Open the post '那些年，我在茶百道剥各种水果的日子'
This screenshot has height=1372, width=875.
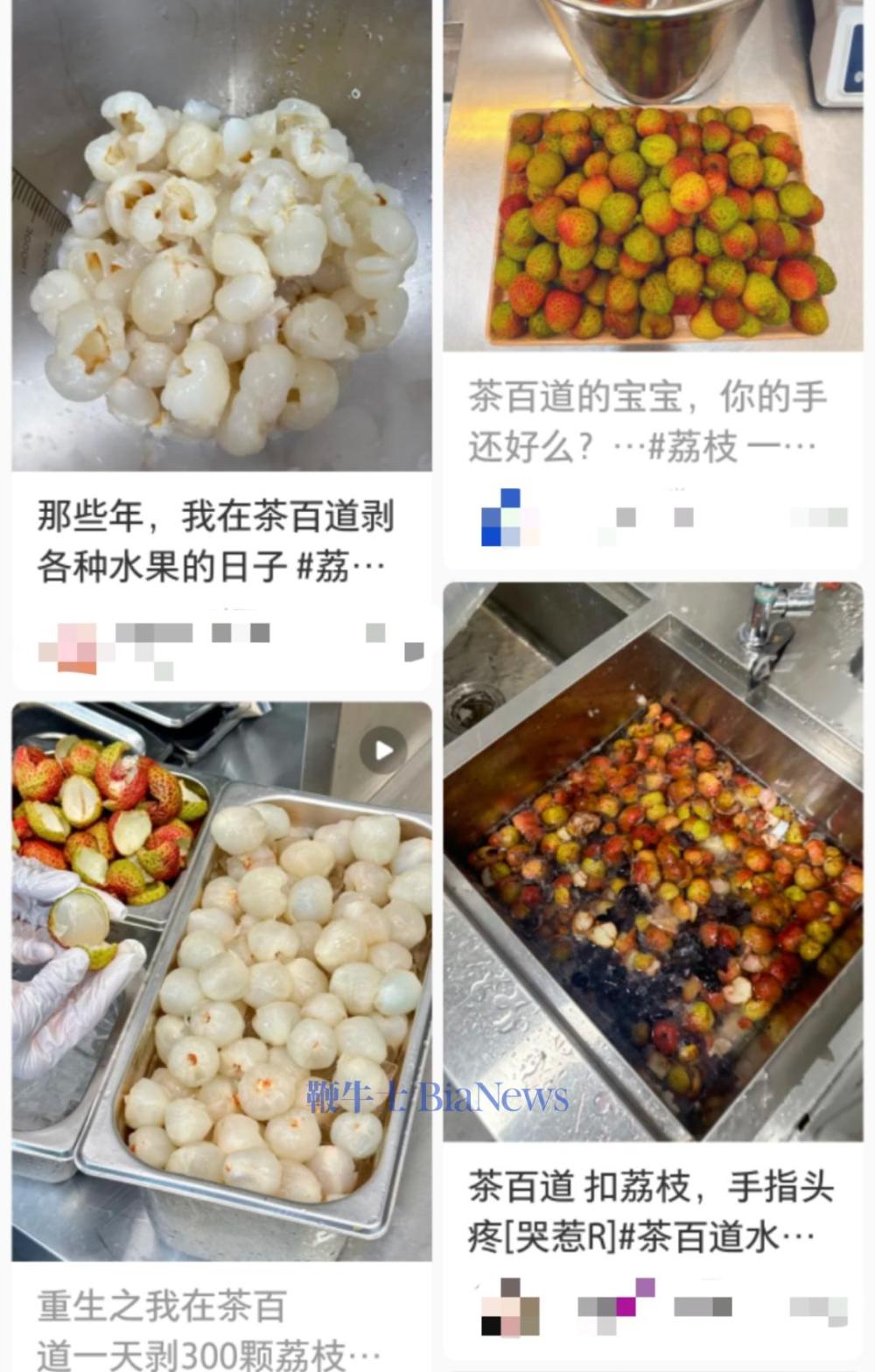(x=215, y=541)
